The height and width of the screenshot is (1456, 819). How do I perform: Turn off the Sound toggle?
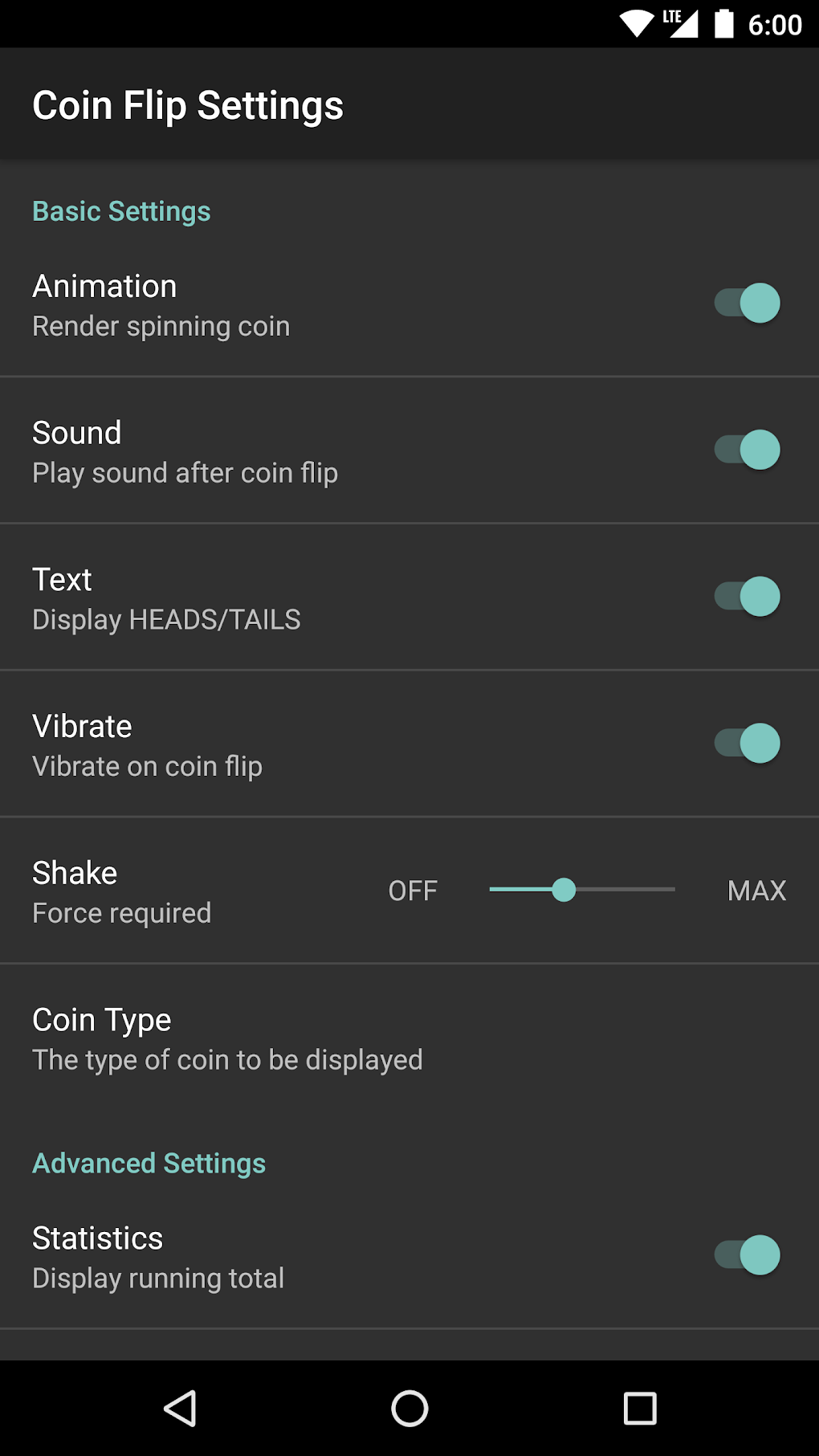[x=747, y=450]
